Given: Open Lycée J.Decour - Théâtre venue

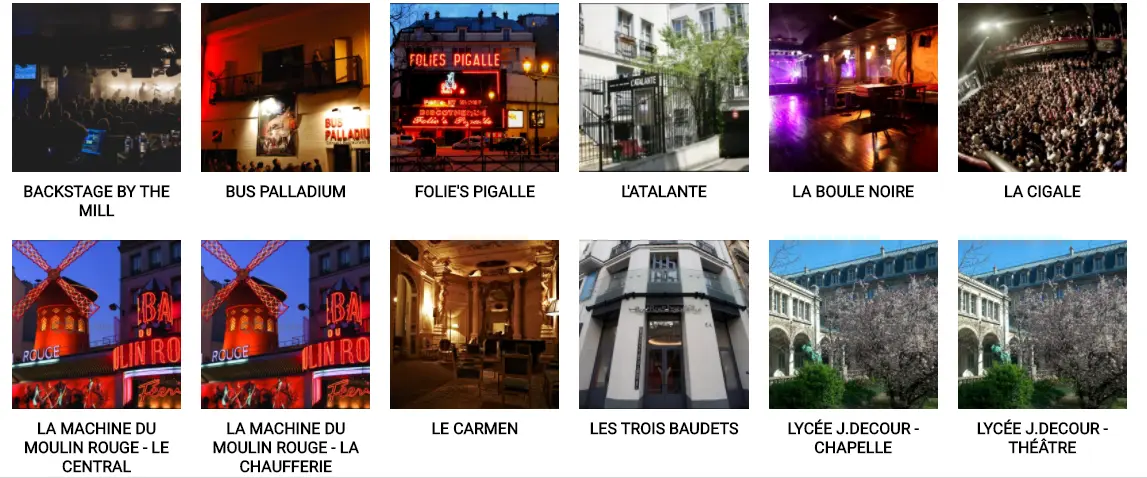Looking at the screenshot, I should tap(1042, 324).
